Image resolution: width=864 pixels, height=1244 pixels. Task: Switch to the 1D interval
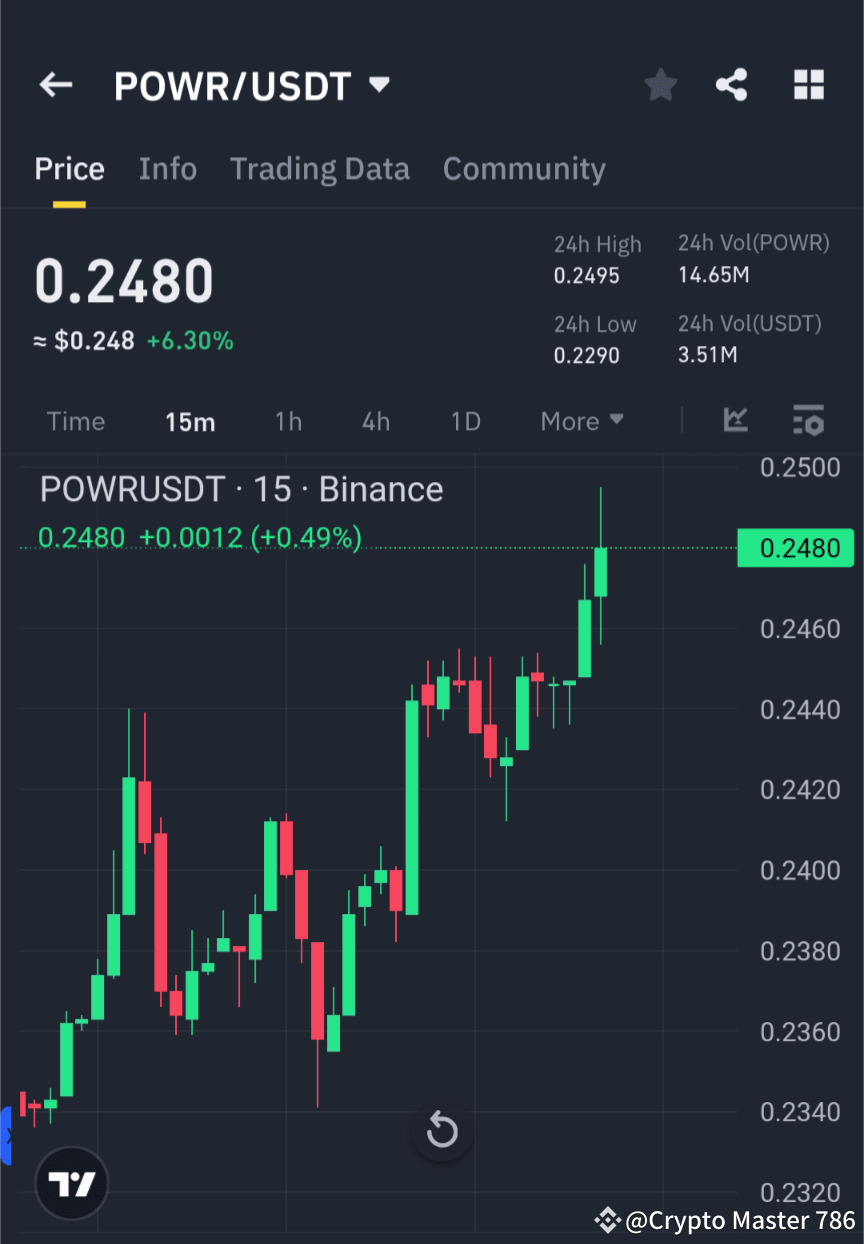tap(465, 421)
